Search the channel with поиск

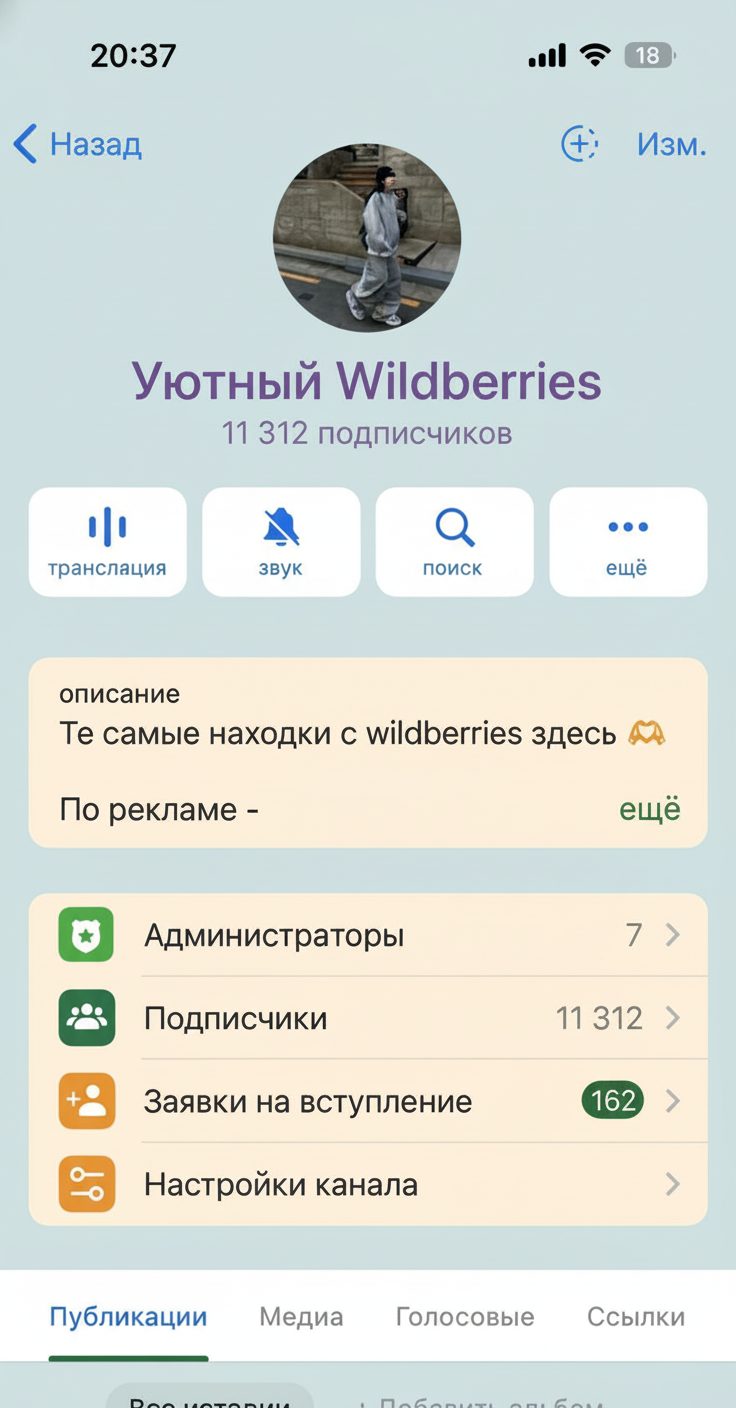pyautogui.click(x=454, y=541)
